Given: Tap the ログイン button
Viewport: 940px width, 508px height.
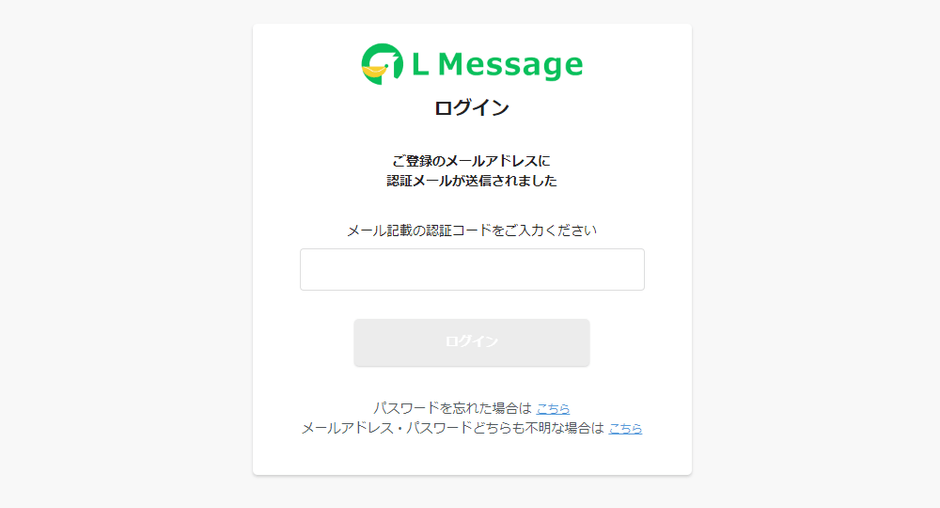Looking at the screenshot, I should [472, 342].
